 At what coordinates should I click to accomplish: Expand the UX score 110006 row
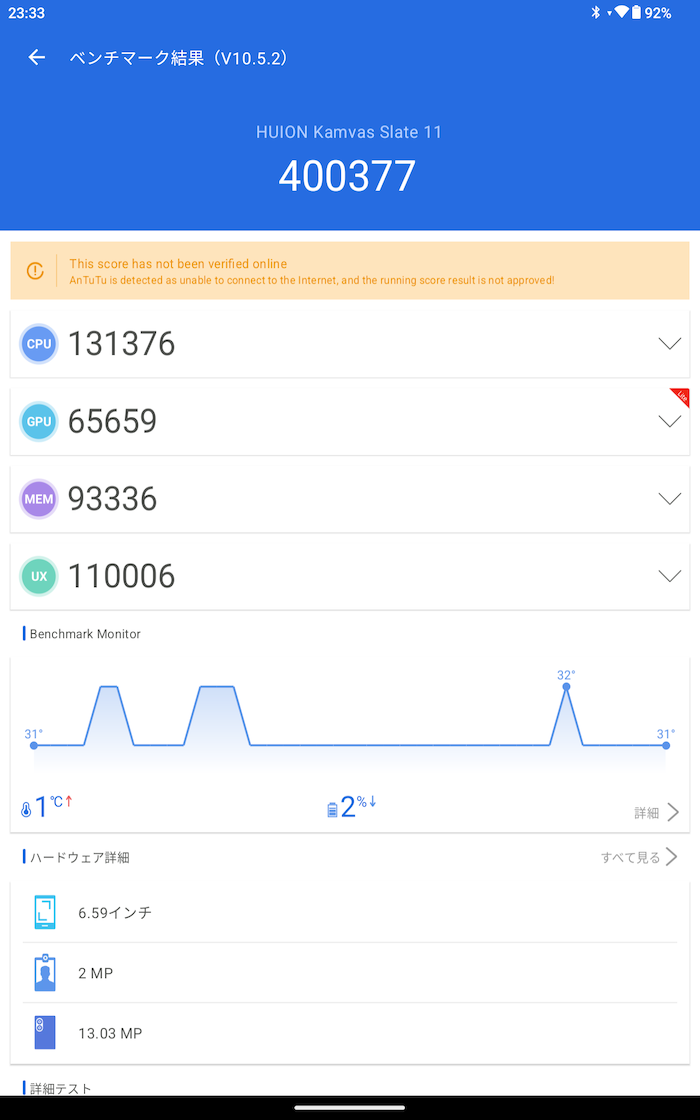coord(349,576)
